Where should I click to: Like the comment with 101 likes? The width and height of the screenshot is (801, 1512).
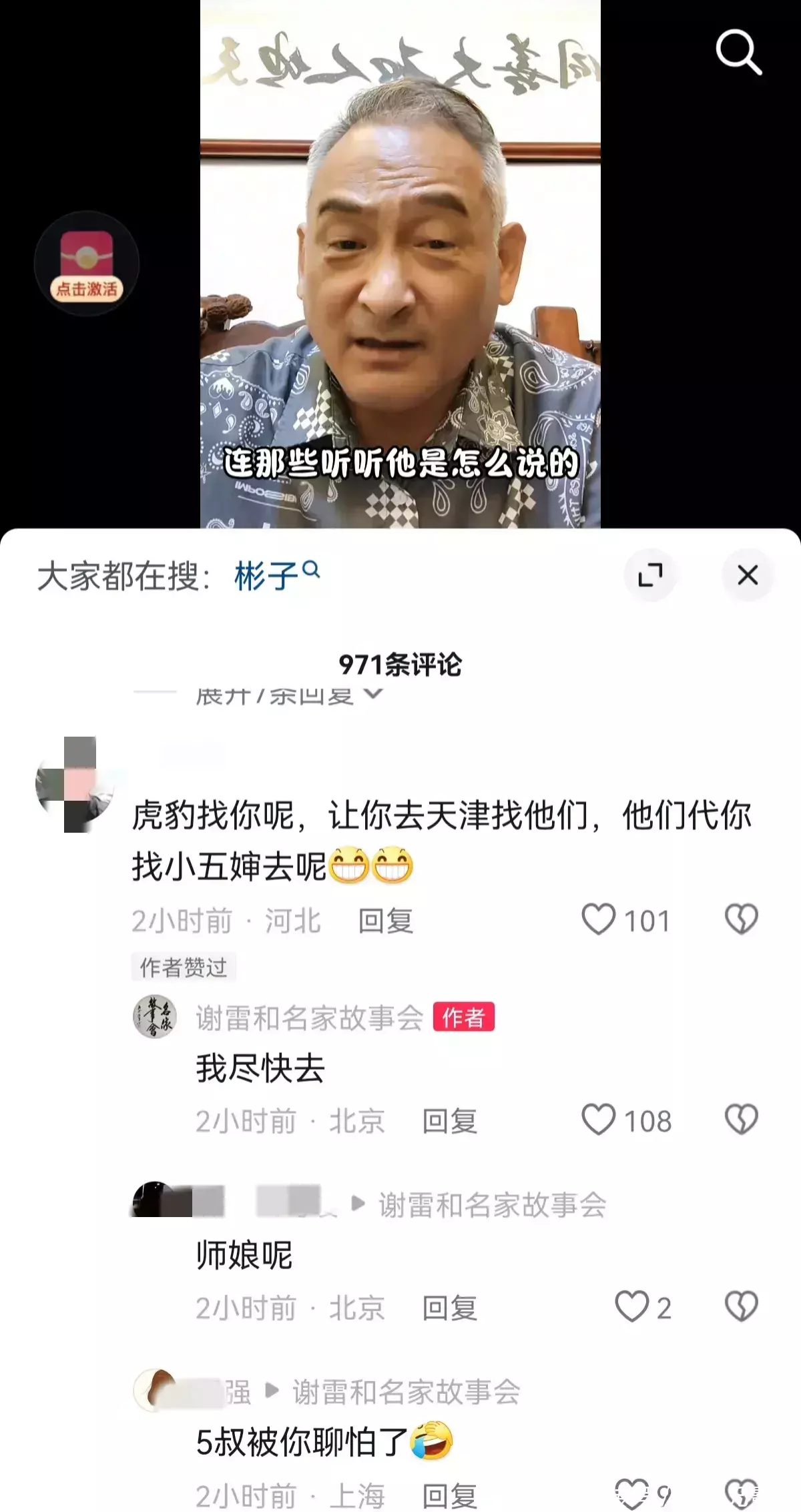coord(599,919)
